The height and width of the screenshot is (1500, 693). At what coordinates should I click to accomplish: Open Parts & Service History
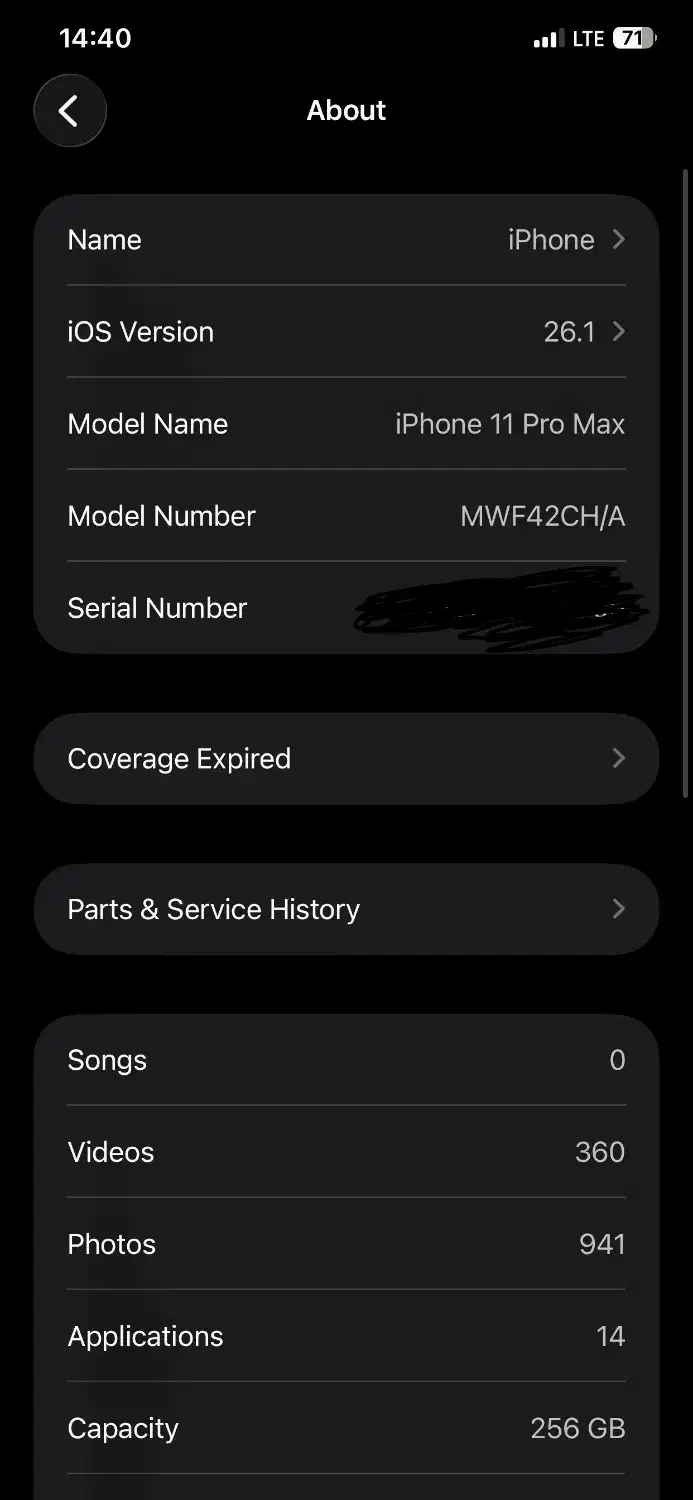(x=346, y=910)
